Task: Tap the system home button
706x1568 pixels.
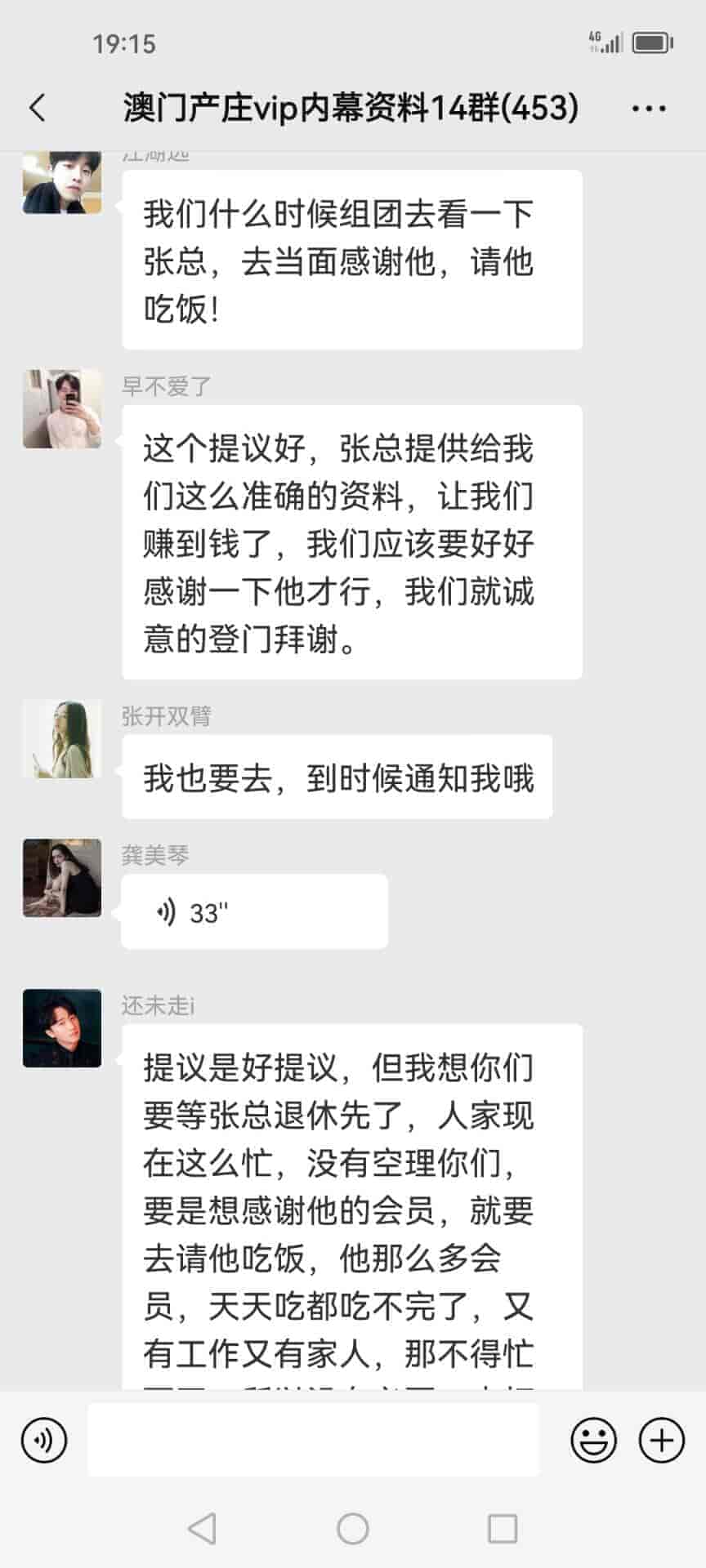Action: point(353,1528)
